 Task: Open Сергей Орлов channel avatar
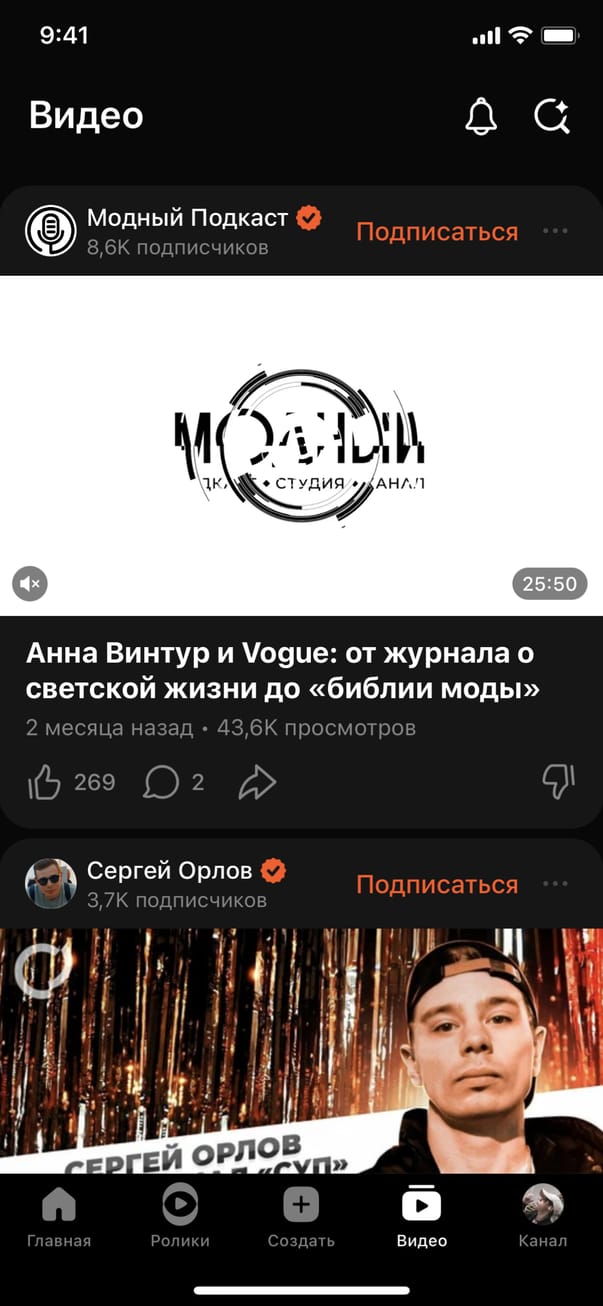(x=50, y=883)
